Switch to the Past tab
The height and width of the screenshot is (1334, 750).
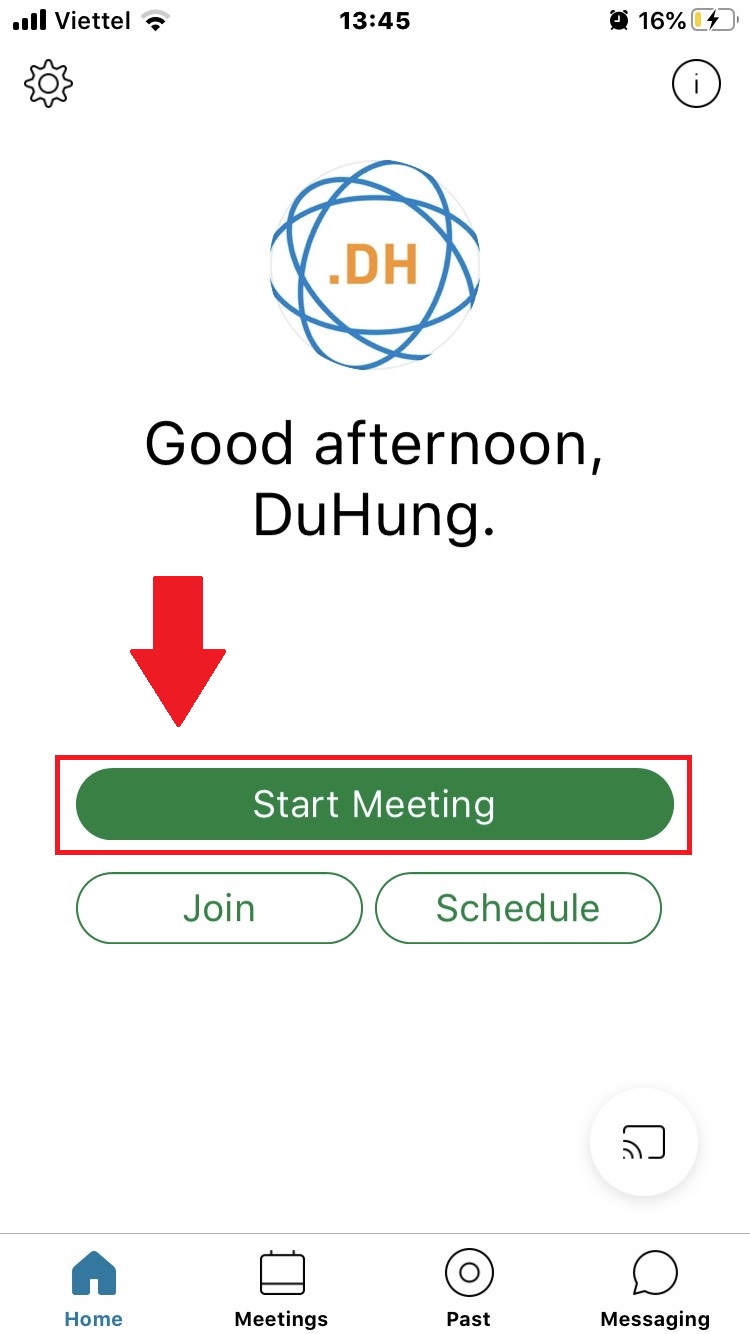pos(468,1287)
